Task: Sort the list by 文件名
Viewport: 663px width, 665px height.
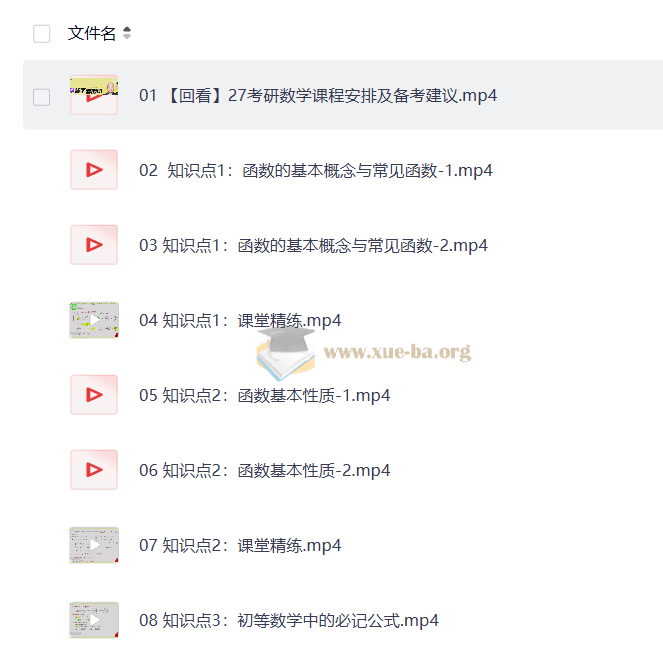Action: (126, 34)
